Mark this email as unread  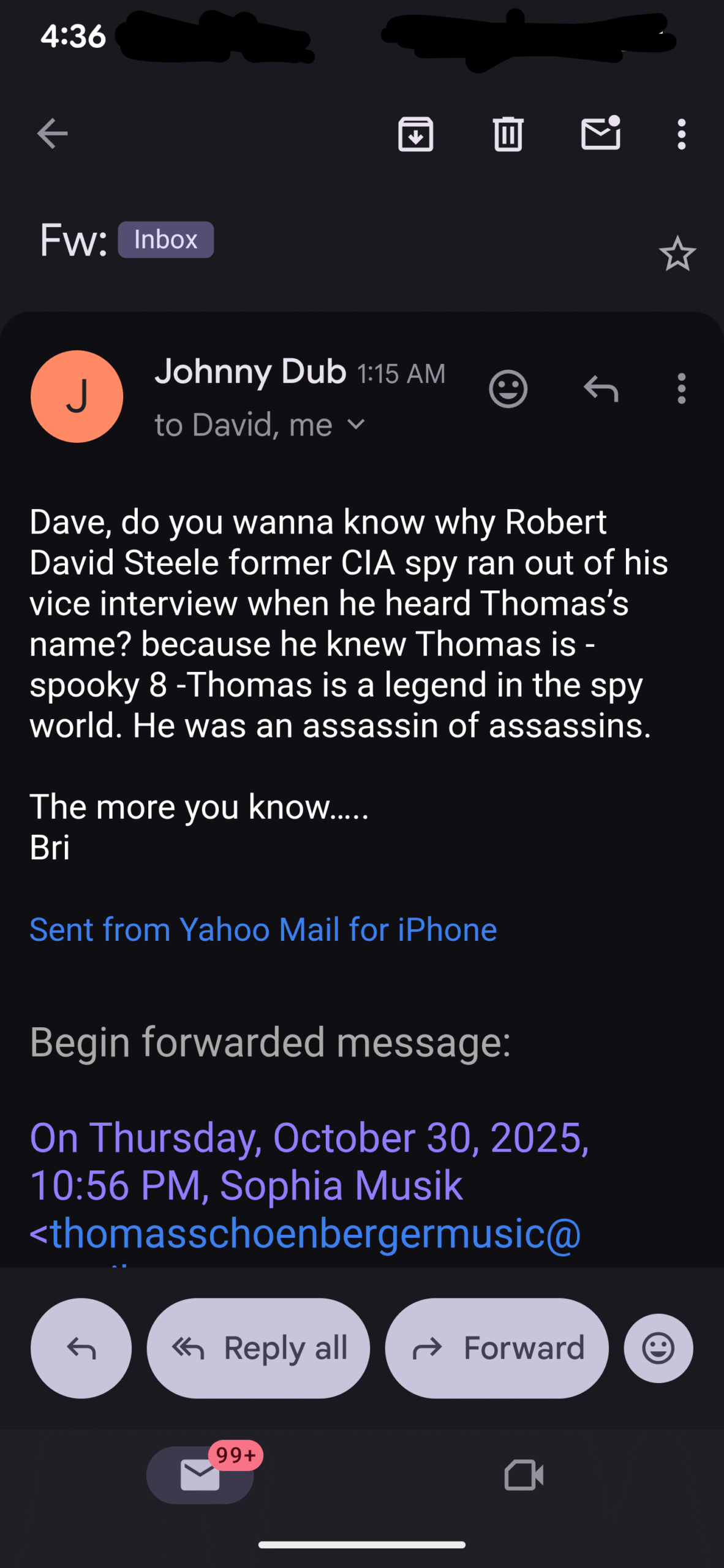pyautogui.click(x=600, y=134)
